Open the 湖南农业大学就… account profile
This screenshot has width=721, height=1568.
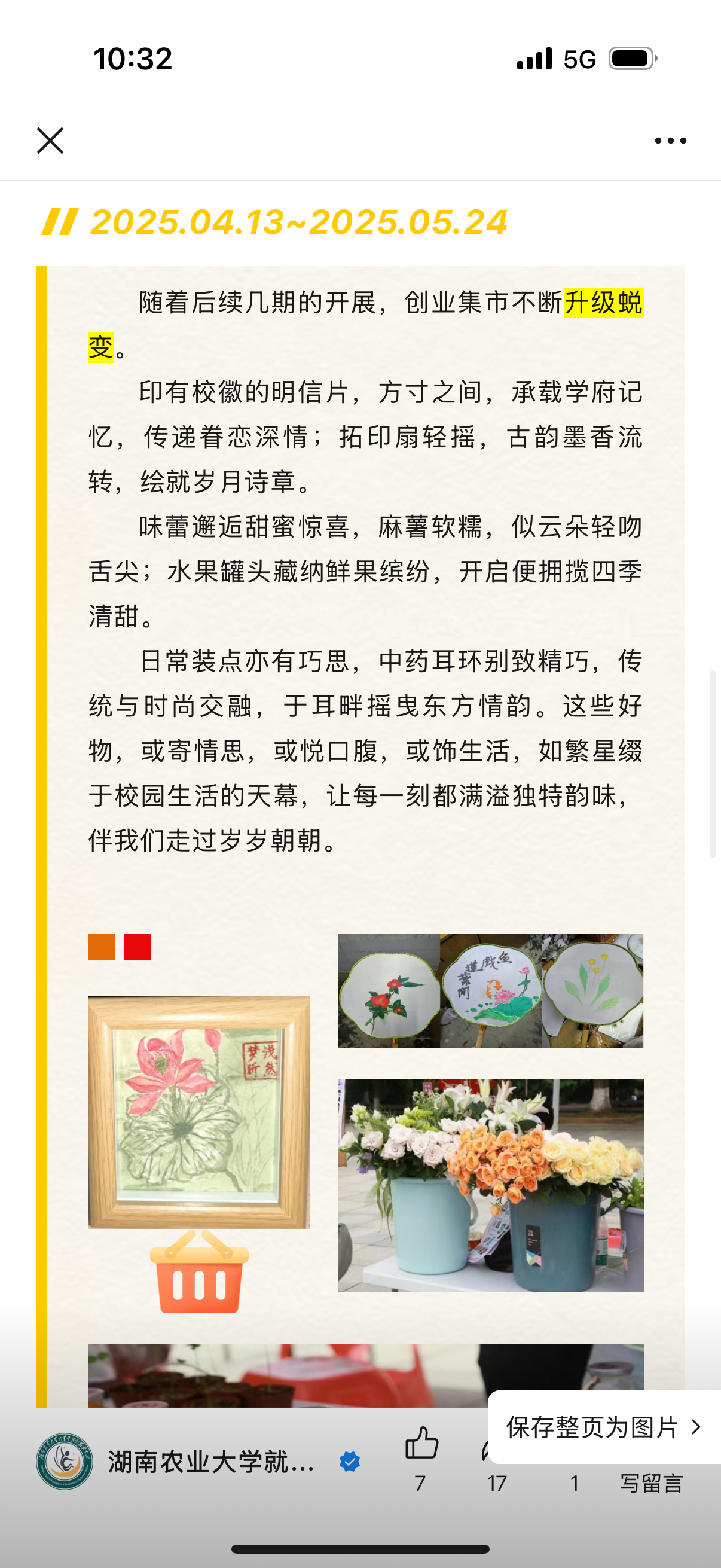[x=210, y=1462]
